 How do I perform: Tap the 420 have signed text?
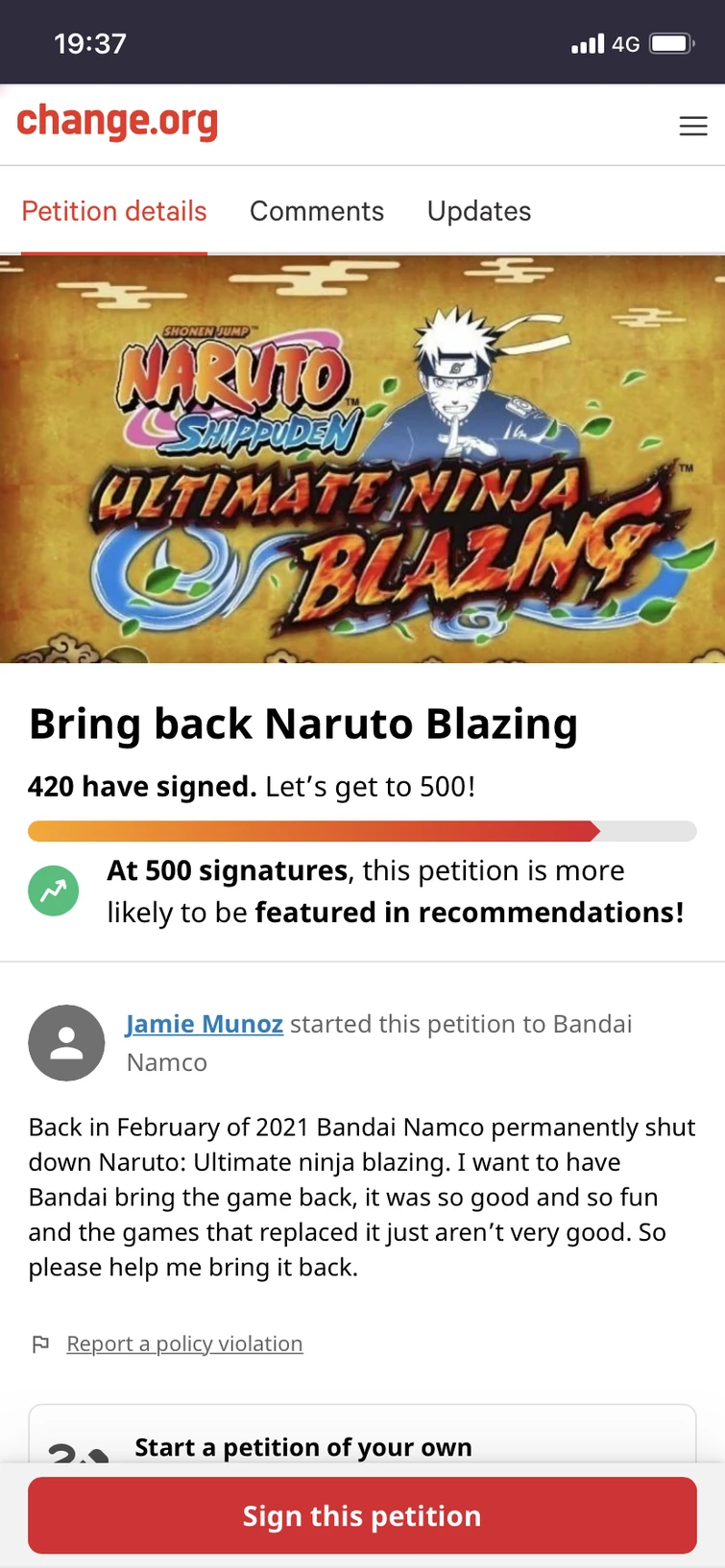coord(141,786)
